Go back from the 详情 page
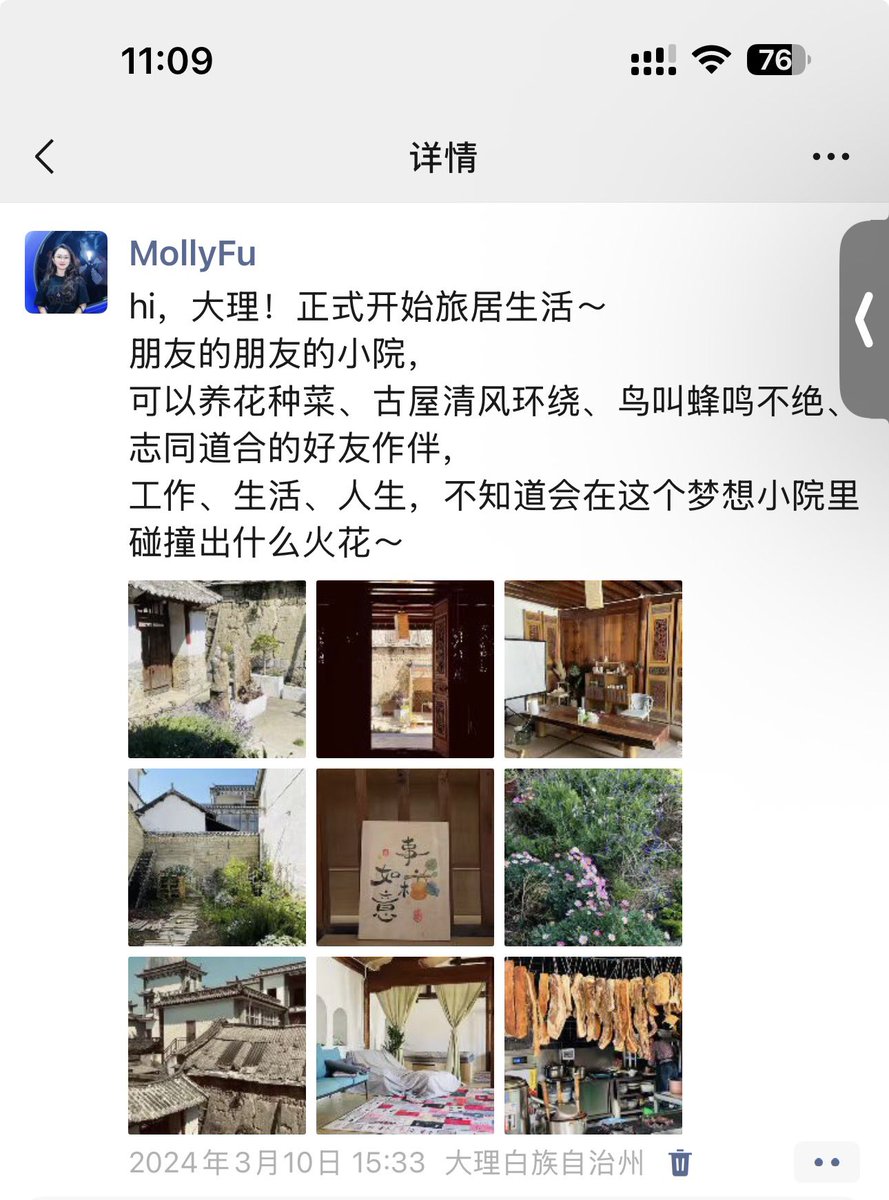 coord(45,157)
